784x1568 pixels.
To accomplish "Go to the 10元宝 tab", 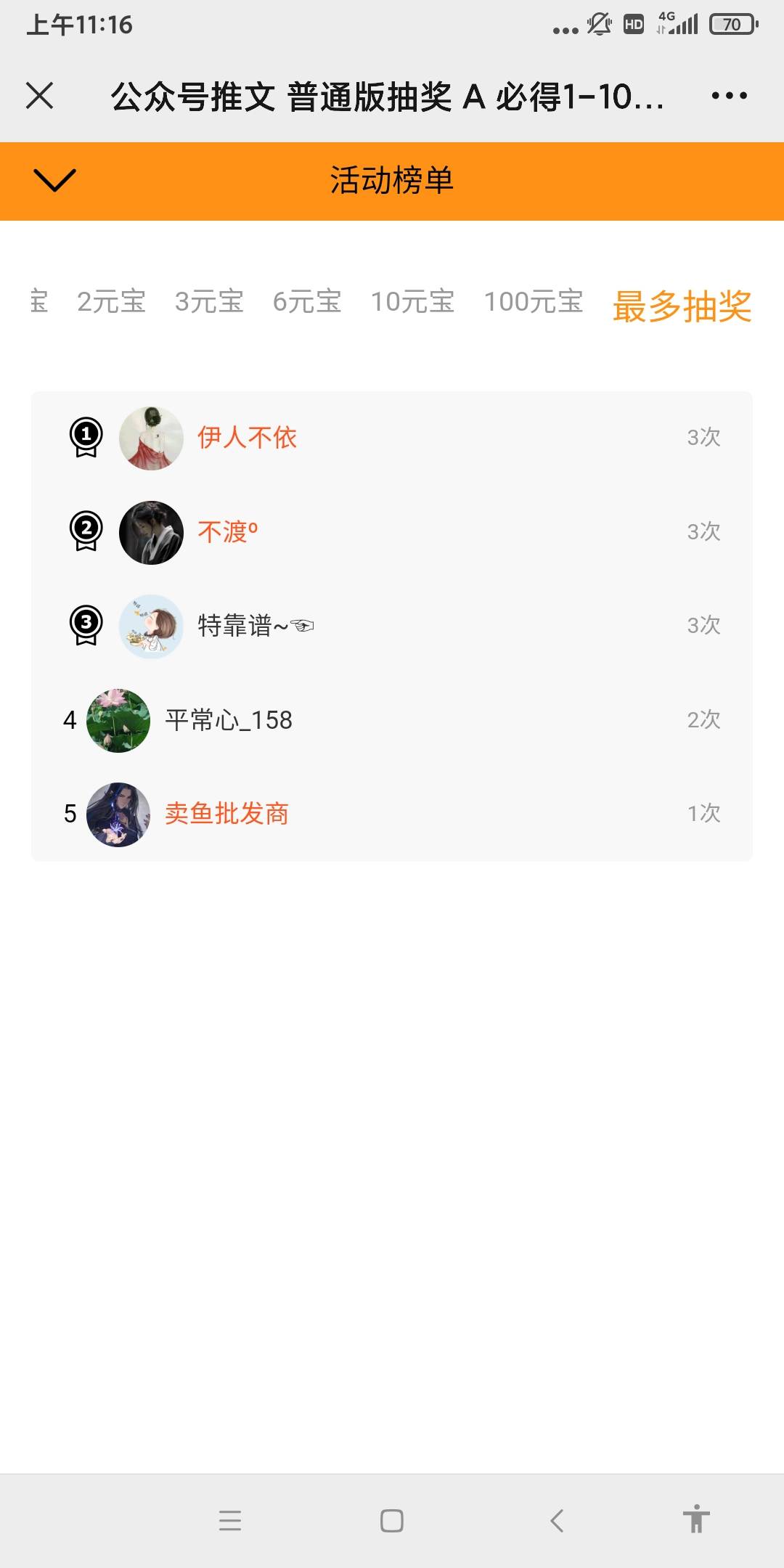I will tap(412, 302).
